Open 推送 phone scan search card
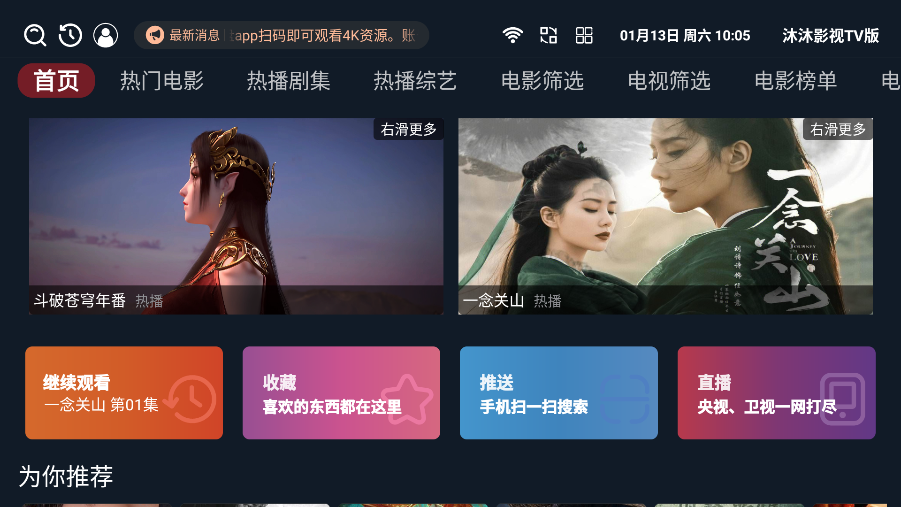 tap(558, 393)
